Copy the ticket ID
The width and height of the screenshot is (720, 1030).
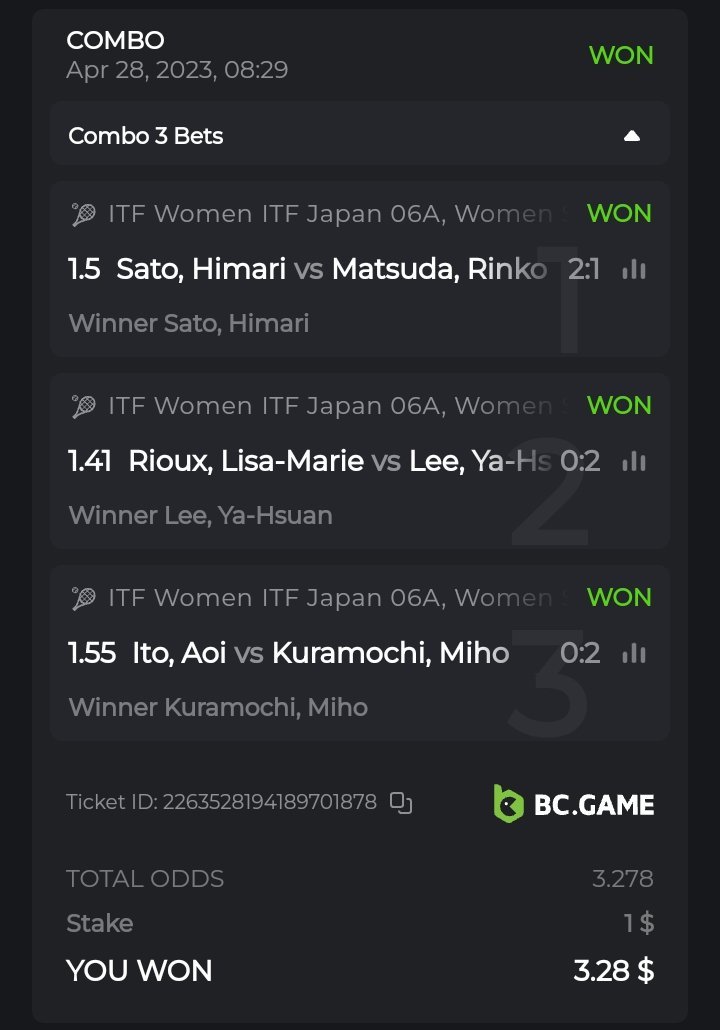point(401,802)
